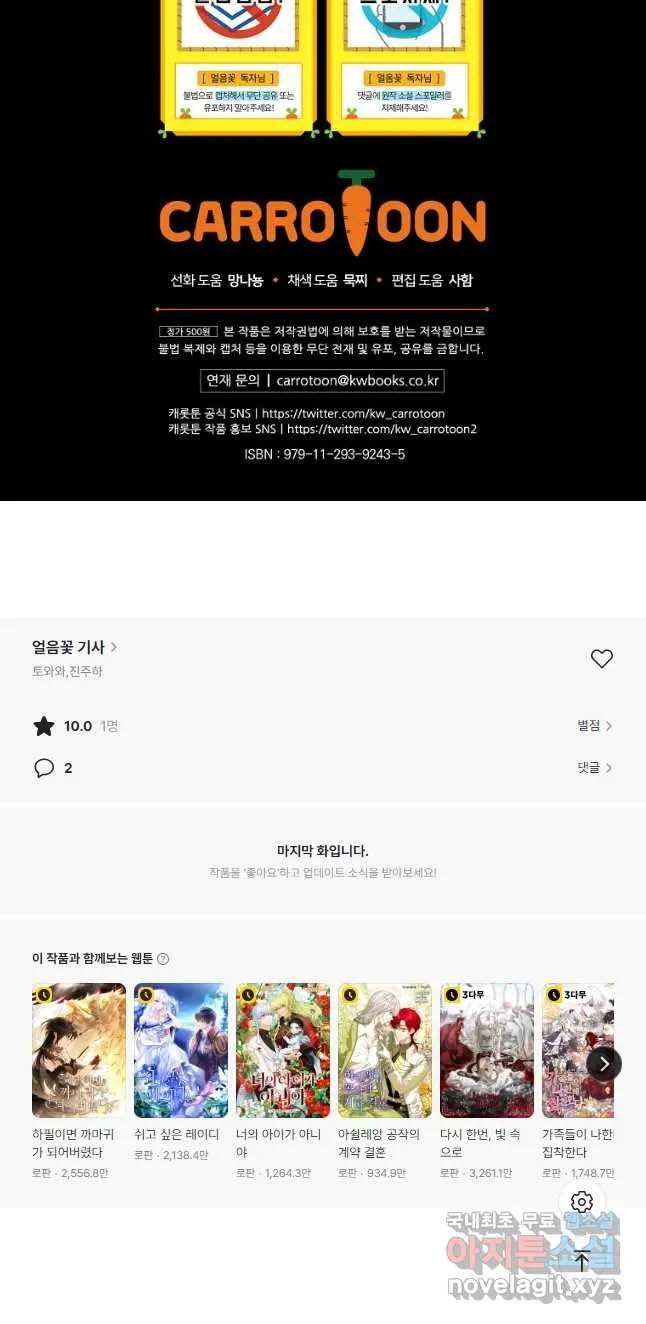Screen dimensions: 646x1324
Task: Show the next recommended webtoons with the arrow
Action: click(603, 1063)
